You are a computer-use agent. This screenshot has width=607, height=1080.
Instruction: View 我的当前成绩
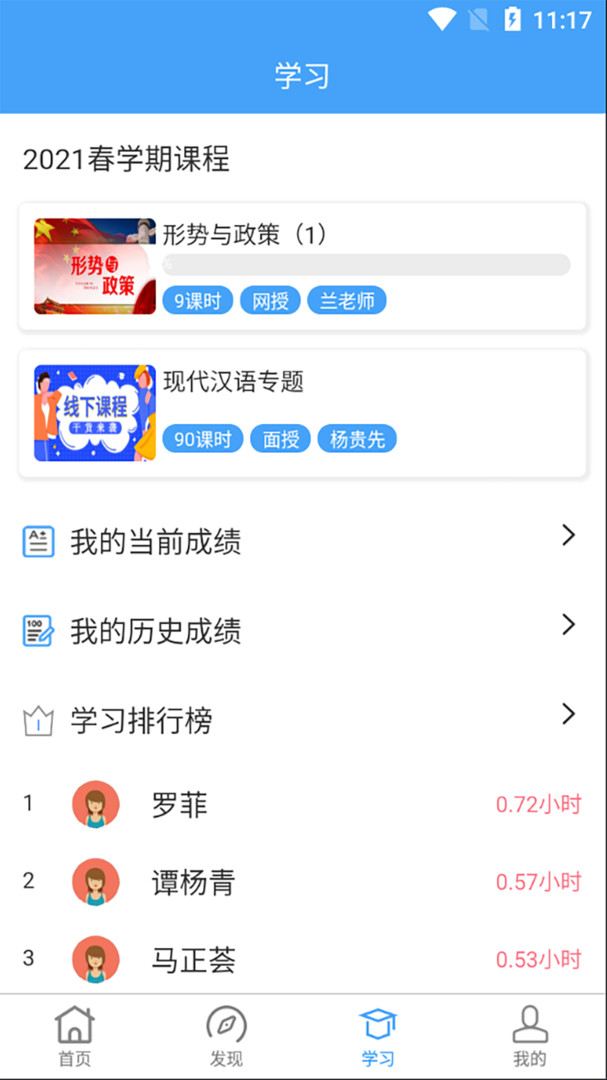(302, 541)
